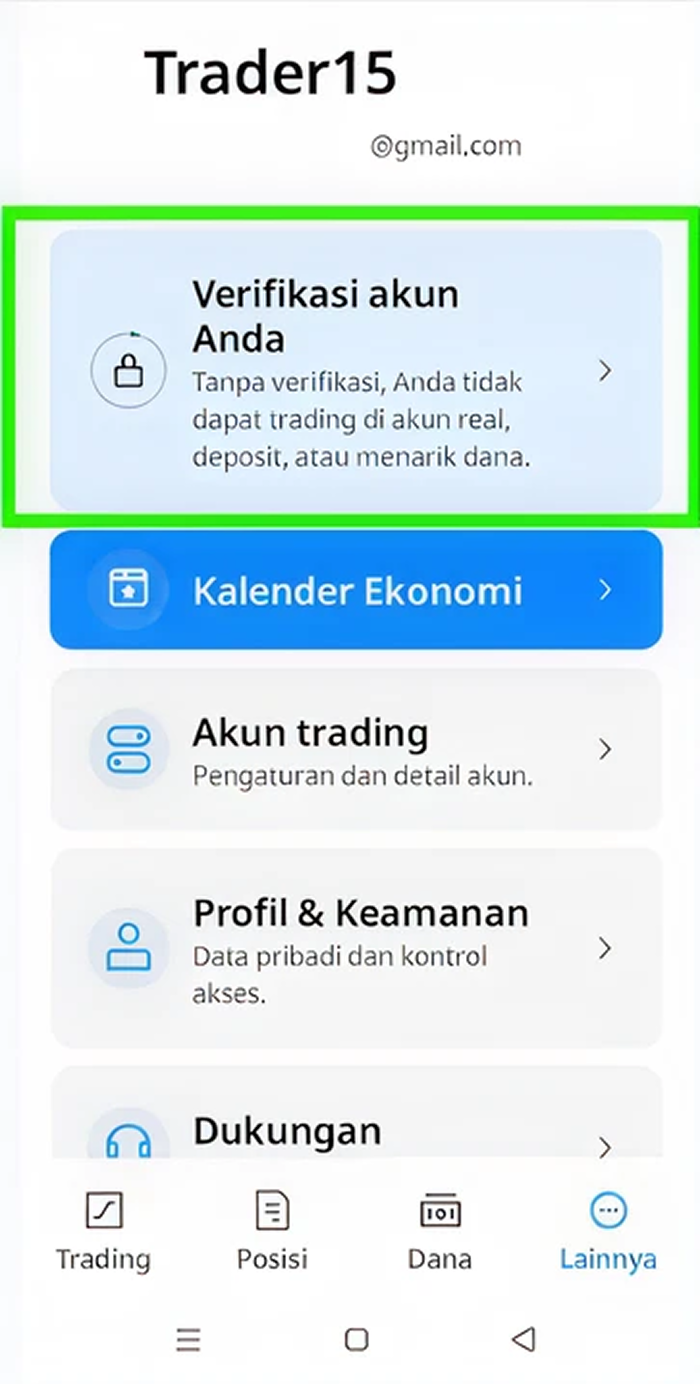
Task: Open Kalender Ekonomi
Action: pyautogui.click(x=356, y=590)
